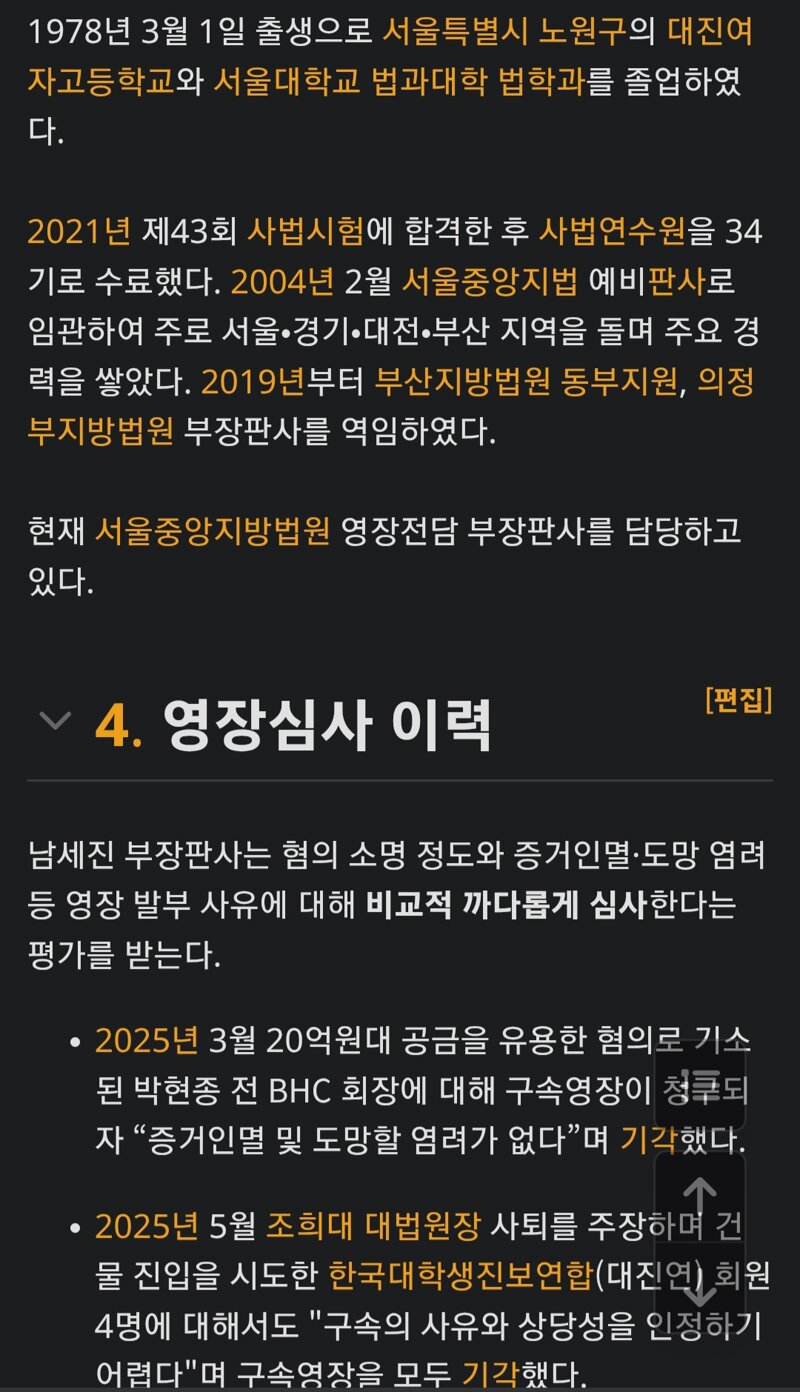The height and width of the screenshot is (1392, 800).
Task: Jump to the top with the up arrow
Action: click(700, 1197)
